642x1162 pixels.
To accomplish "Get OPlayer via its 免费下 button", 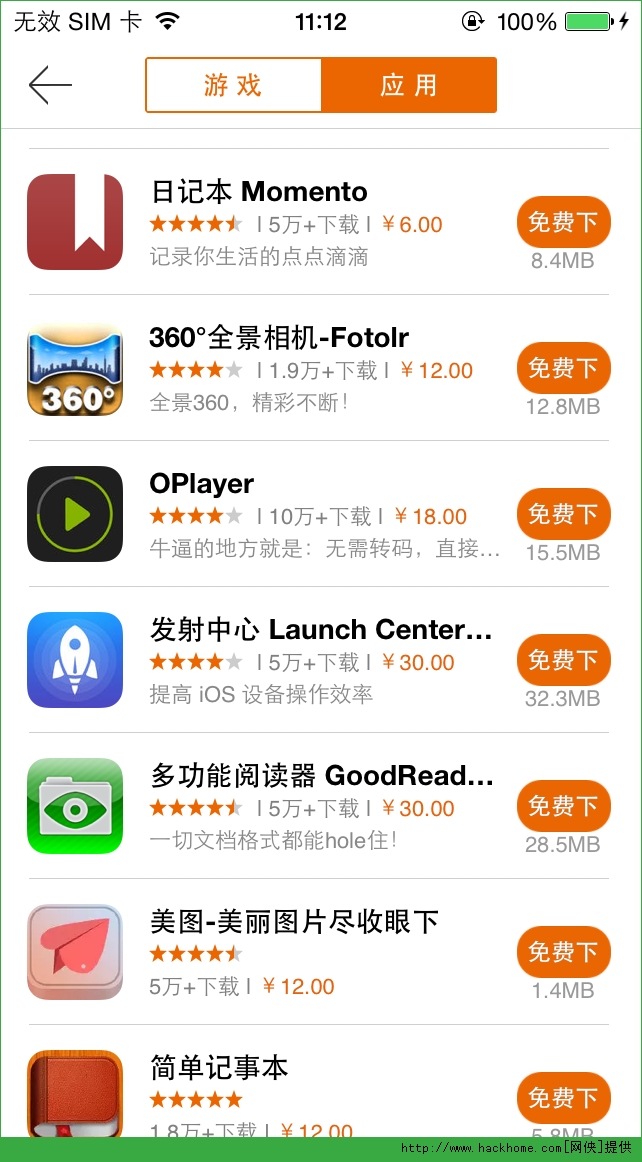I will point(563,514).
